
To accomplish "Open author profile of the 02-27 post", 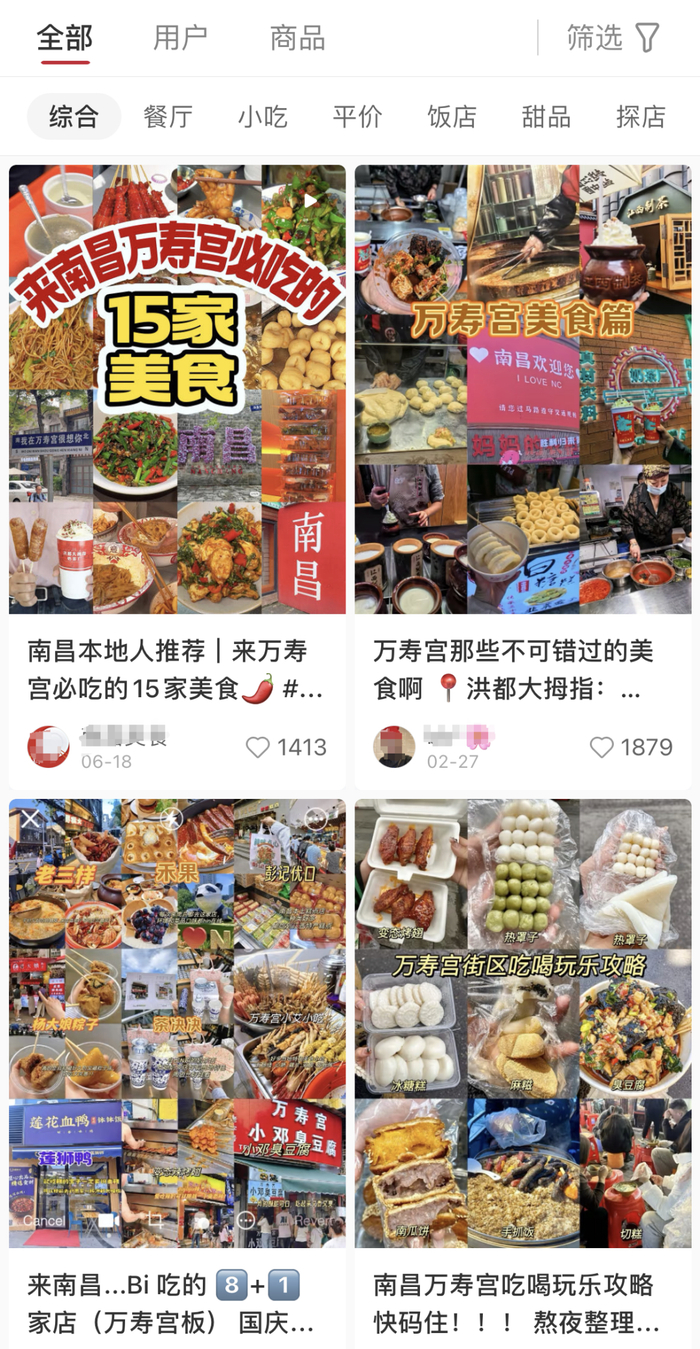I will click(394, 747).
